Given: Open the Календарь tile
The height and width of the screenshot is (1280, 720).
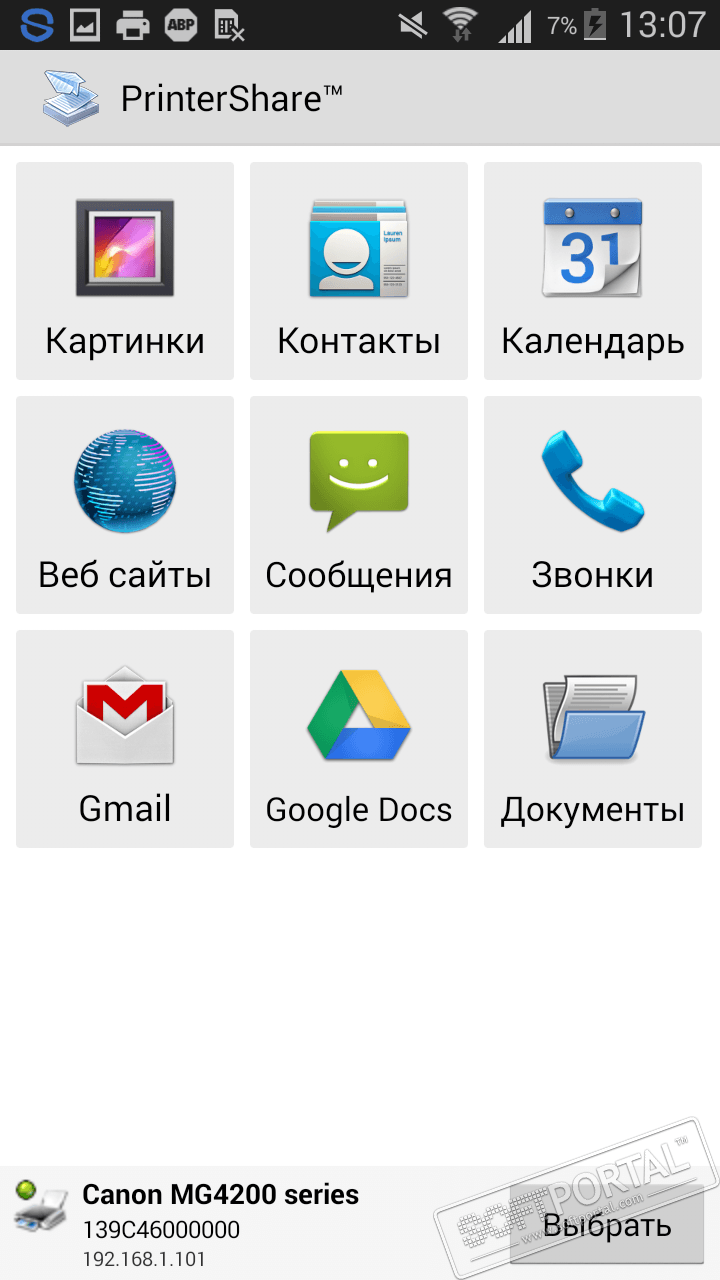Looking at the screenshot, I should (593, 271).
